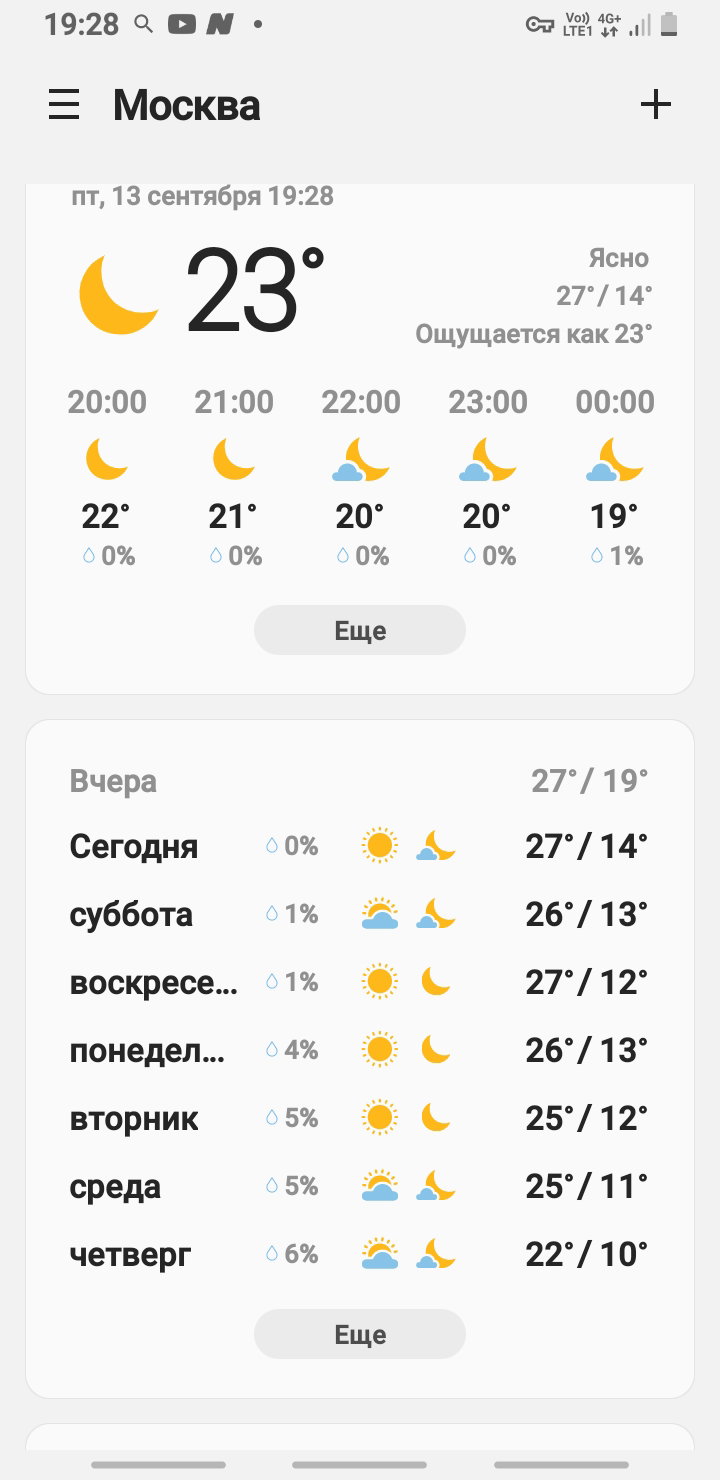
Task: Open the четверг forecast row
Action: click(360, 1254)
